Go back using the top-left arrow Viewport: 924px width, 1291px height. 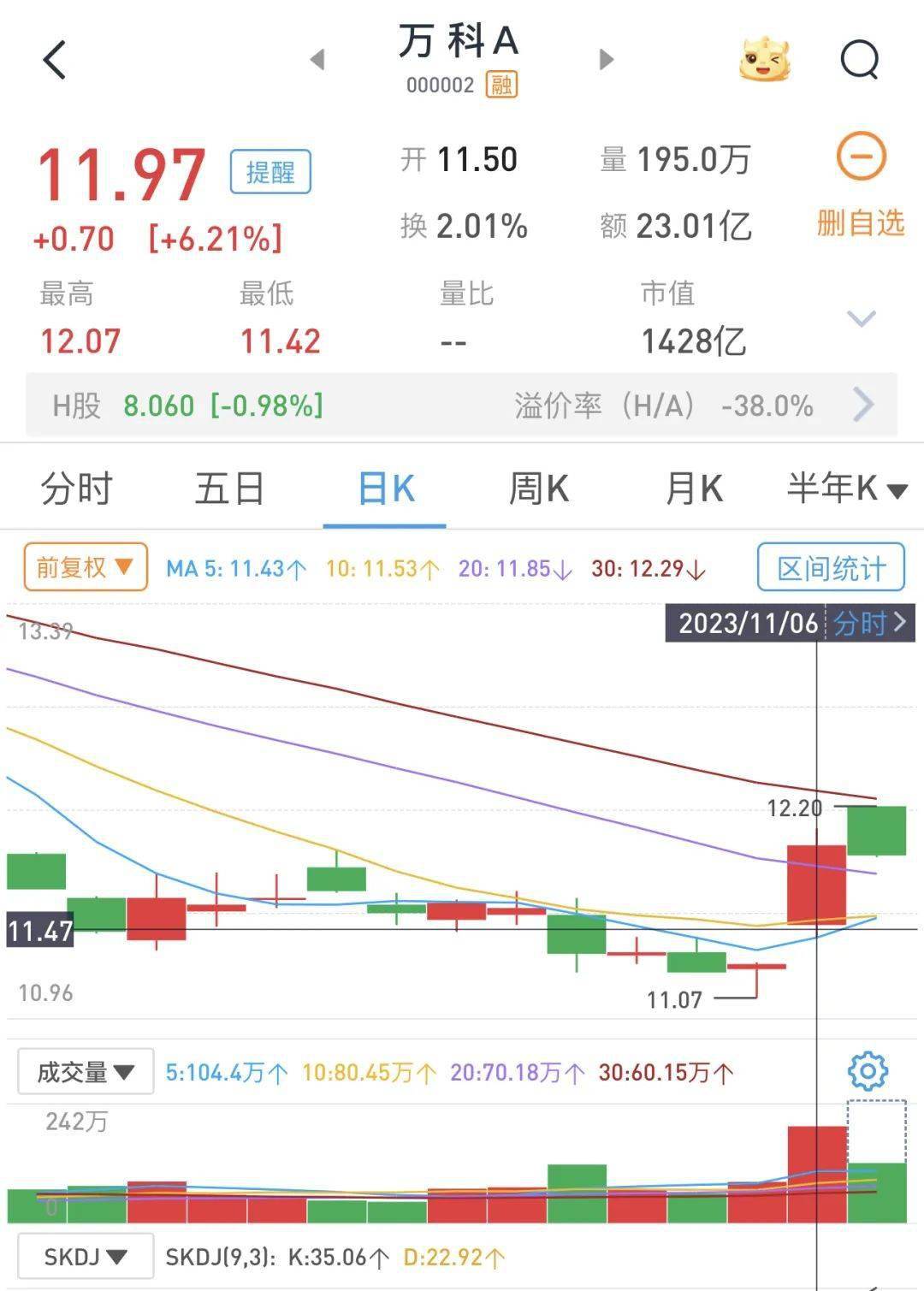pyautogui.click(x=55, y=61)
